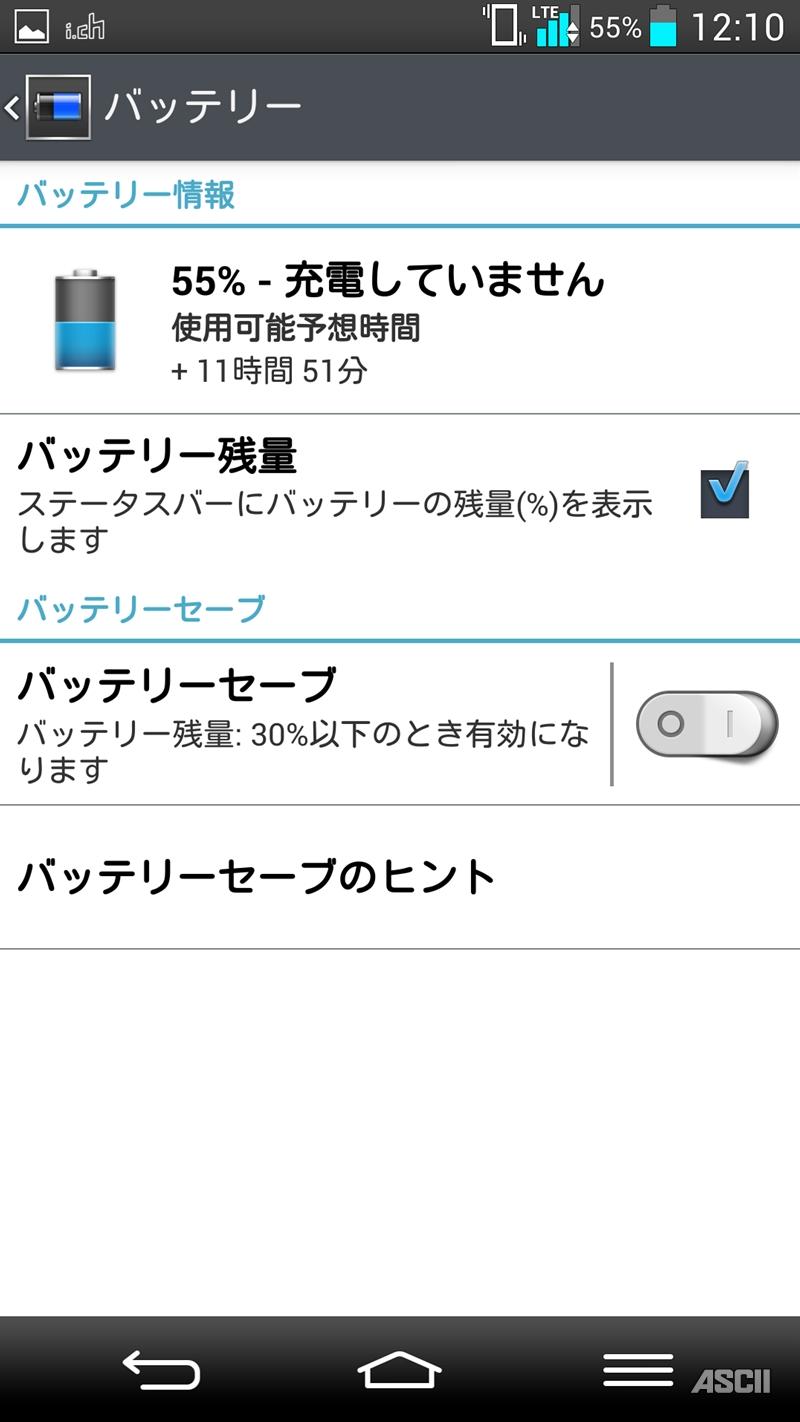Open battery usage details showing 55%
The width and height of the screenshot is (800, 1422).
(x=388, y=324)
